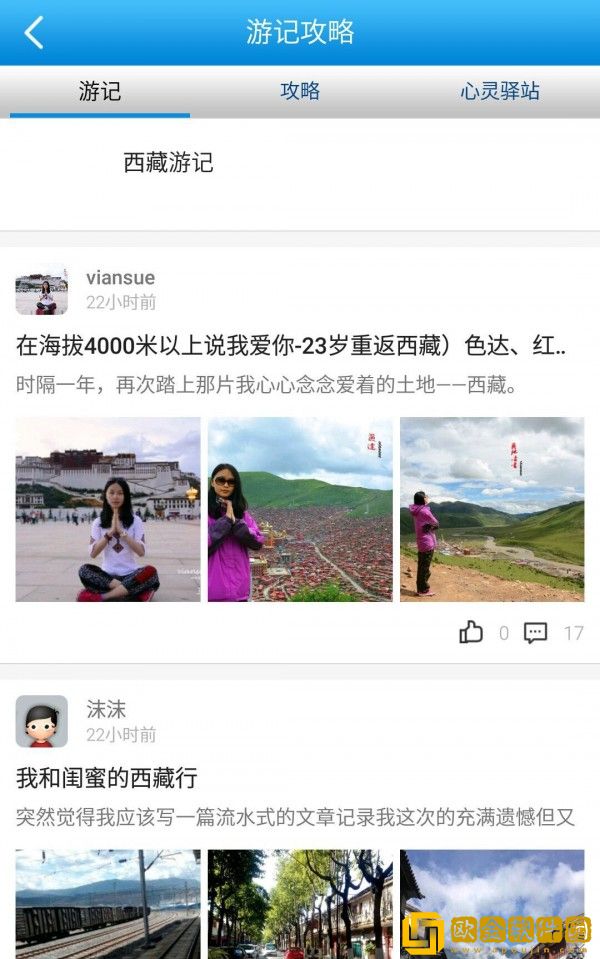View viansue's photo in purple jacket over town
This screenshot has width=600, height=959.
tap(300, 509)
